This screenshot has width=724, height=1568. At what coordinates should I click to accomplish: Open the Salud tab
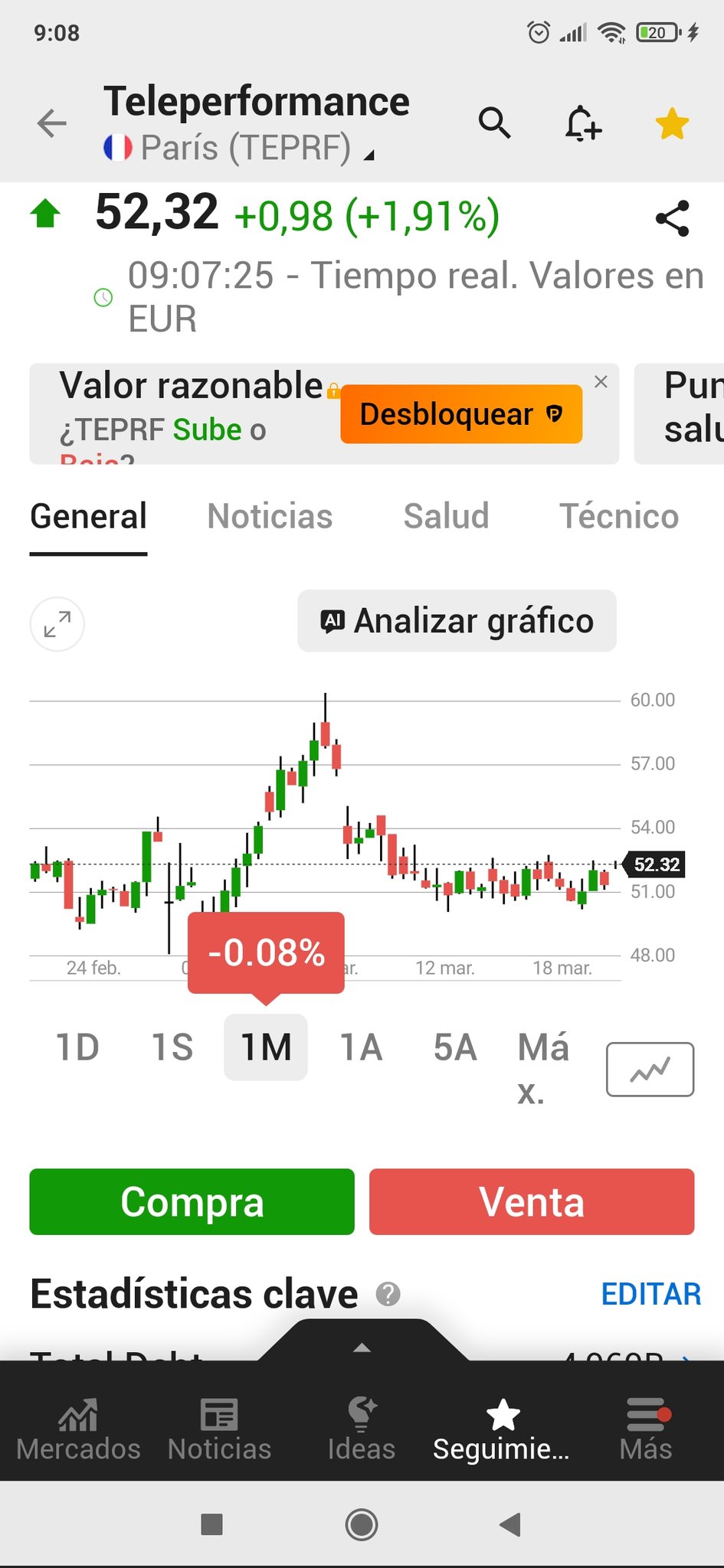coord(446,516)
